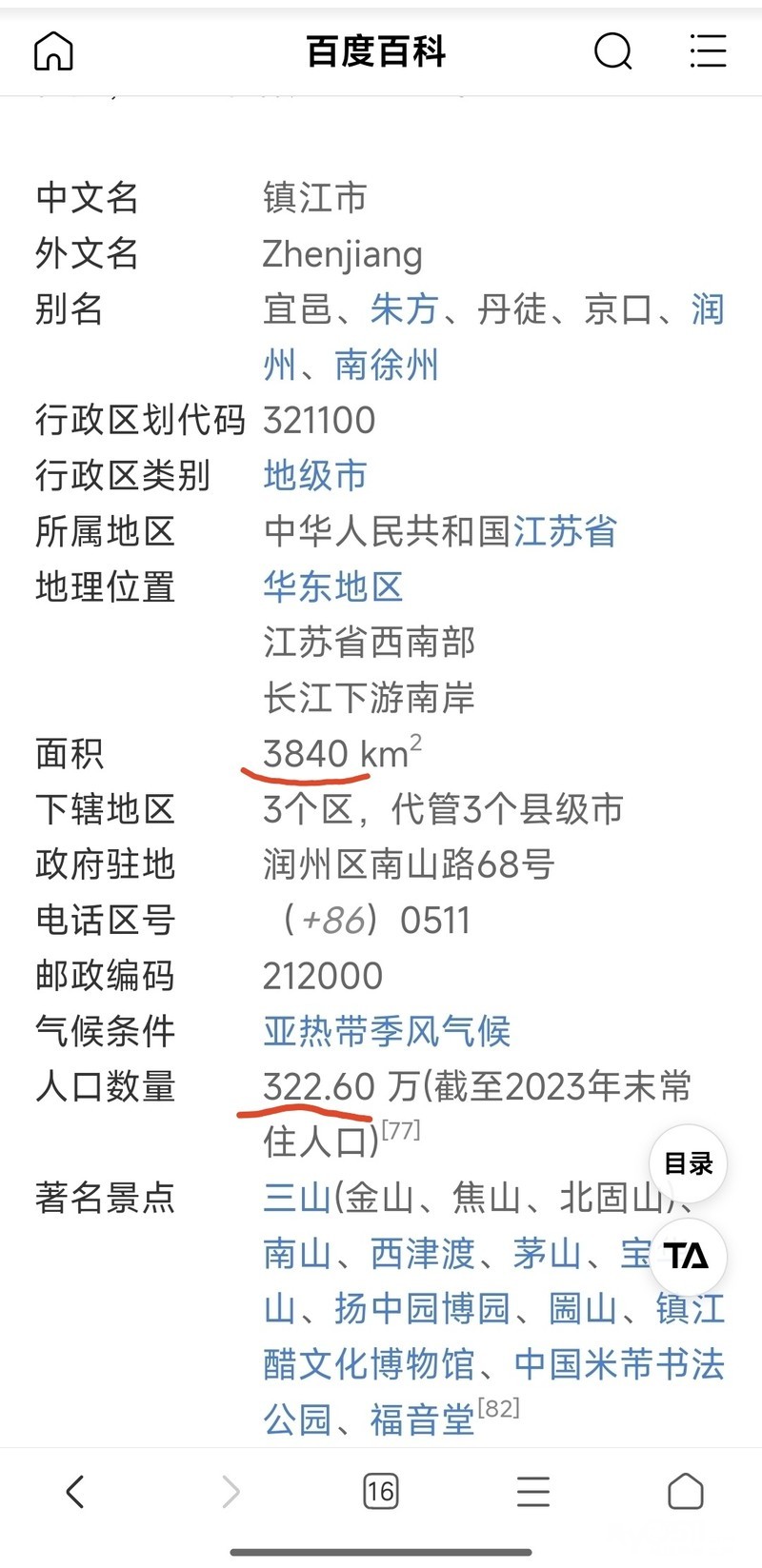Open the 西津渡 link
Screen dimensions: 762x1568
[423, 1253]
